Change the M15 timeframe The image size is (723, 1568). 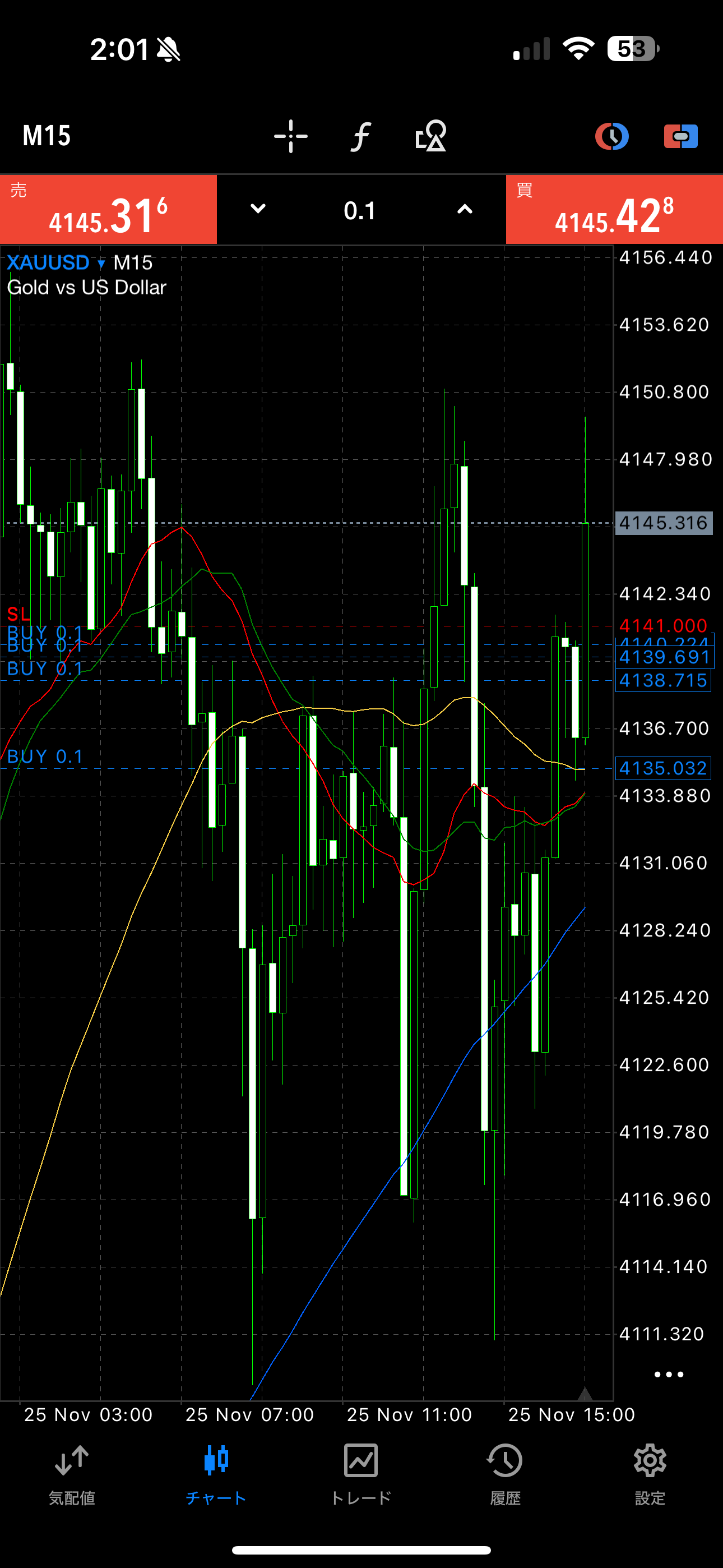[47, 136]
